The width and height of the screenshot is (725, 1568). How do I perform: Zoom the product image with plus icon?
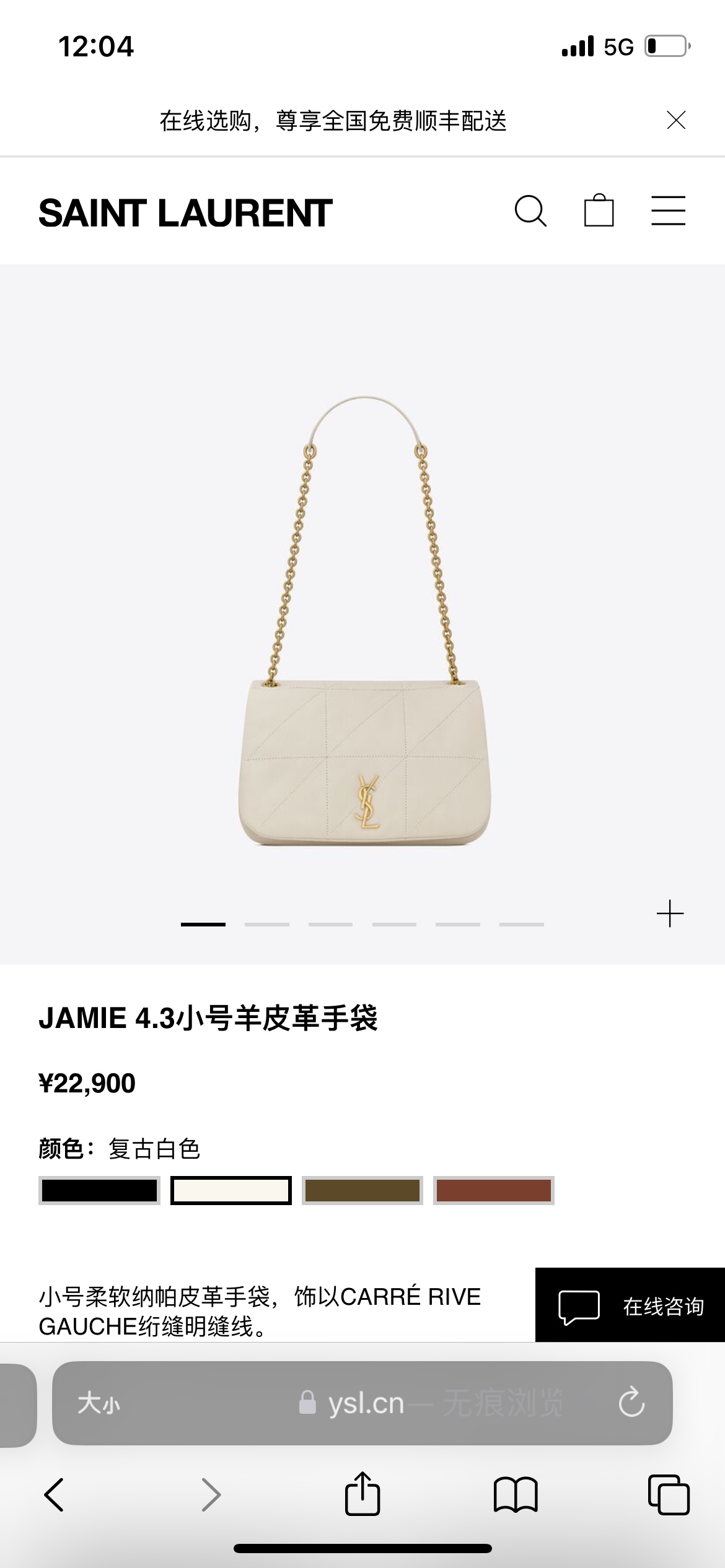(670, 913)
